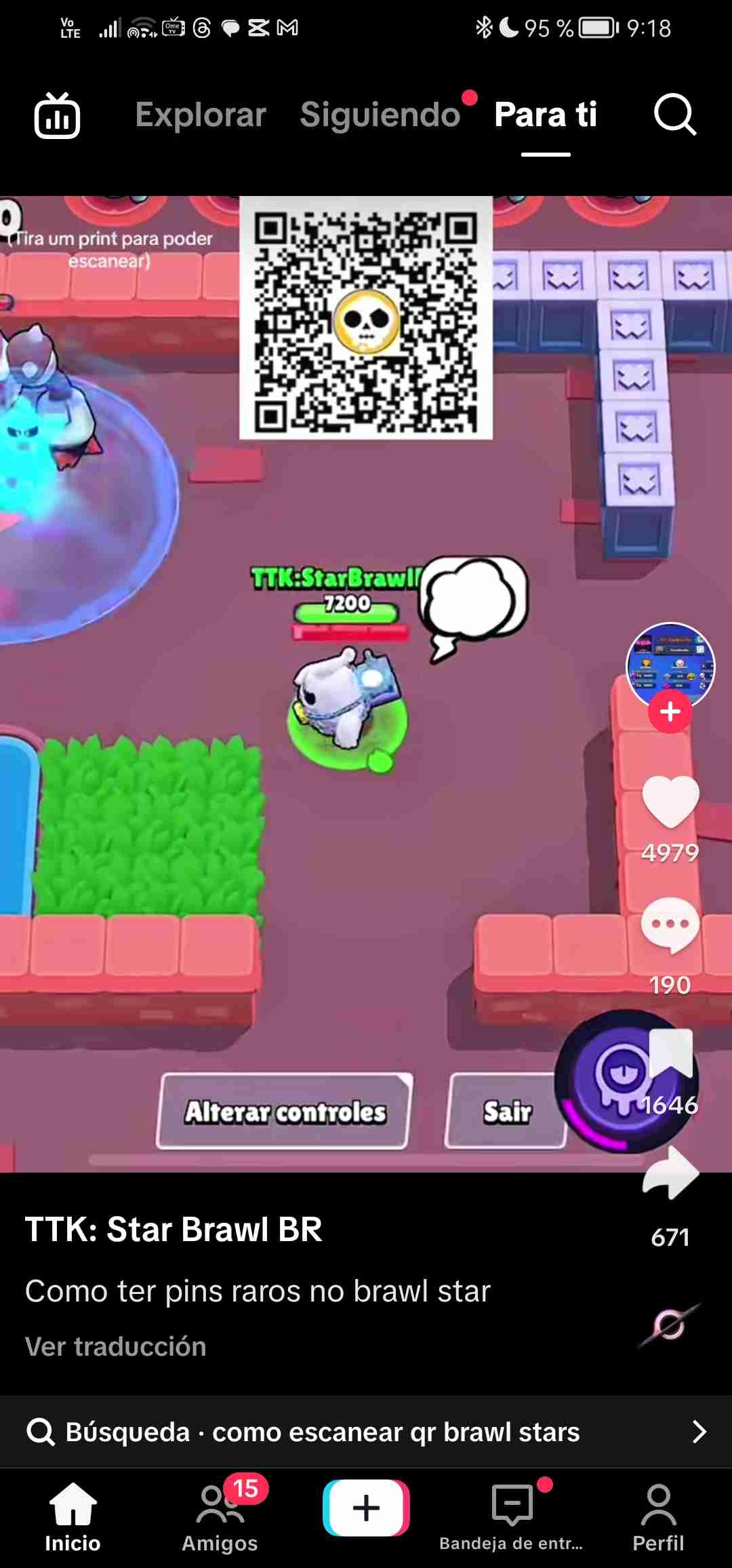Tap Ver traducción to translate caption
Image resolution: width=732 pixels, height=1568 pixels.
(x=115, y=1346)
